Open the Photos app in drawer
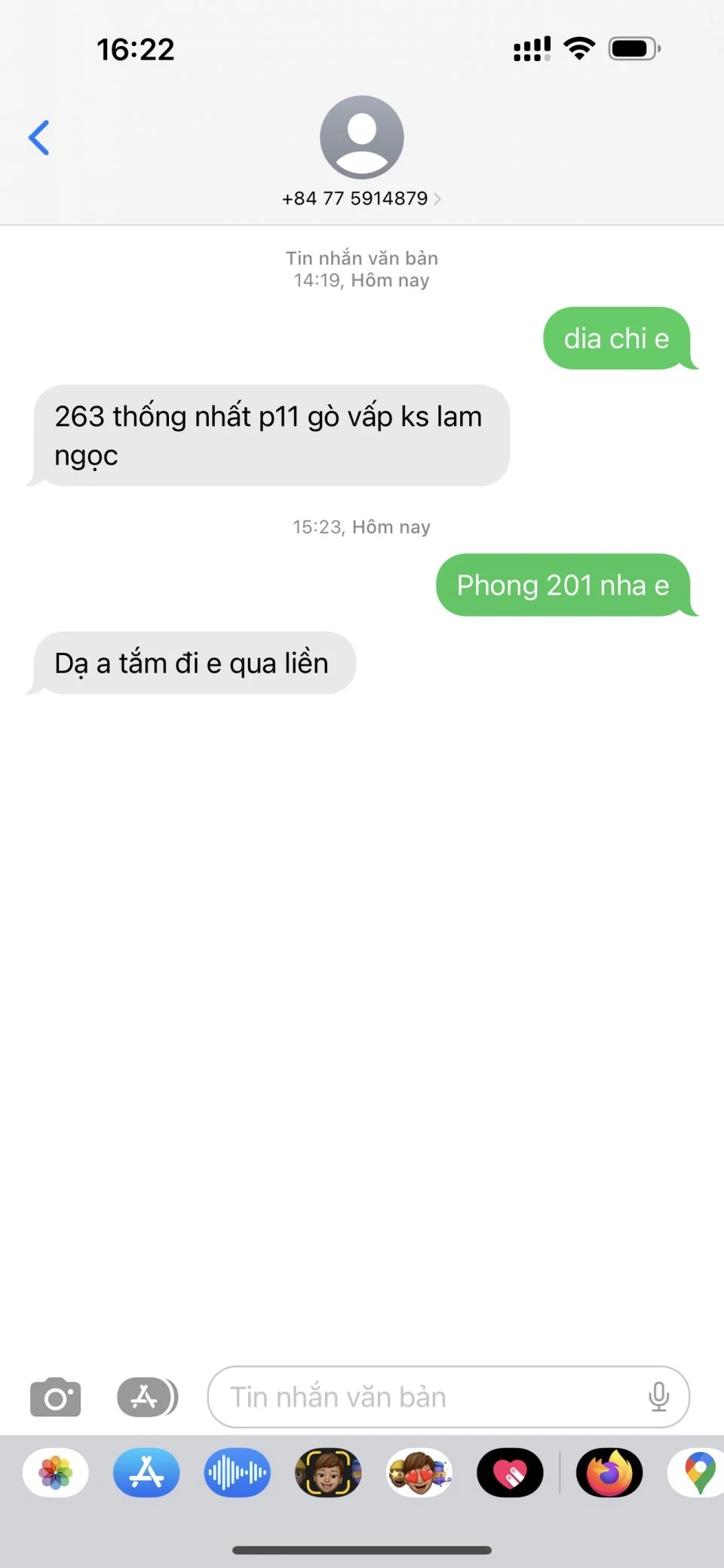This screenshot has width=724, height=1568. [x=56, y=1472]
